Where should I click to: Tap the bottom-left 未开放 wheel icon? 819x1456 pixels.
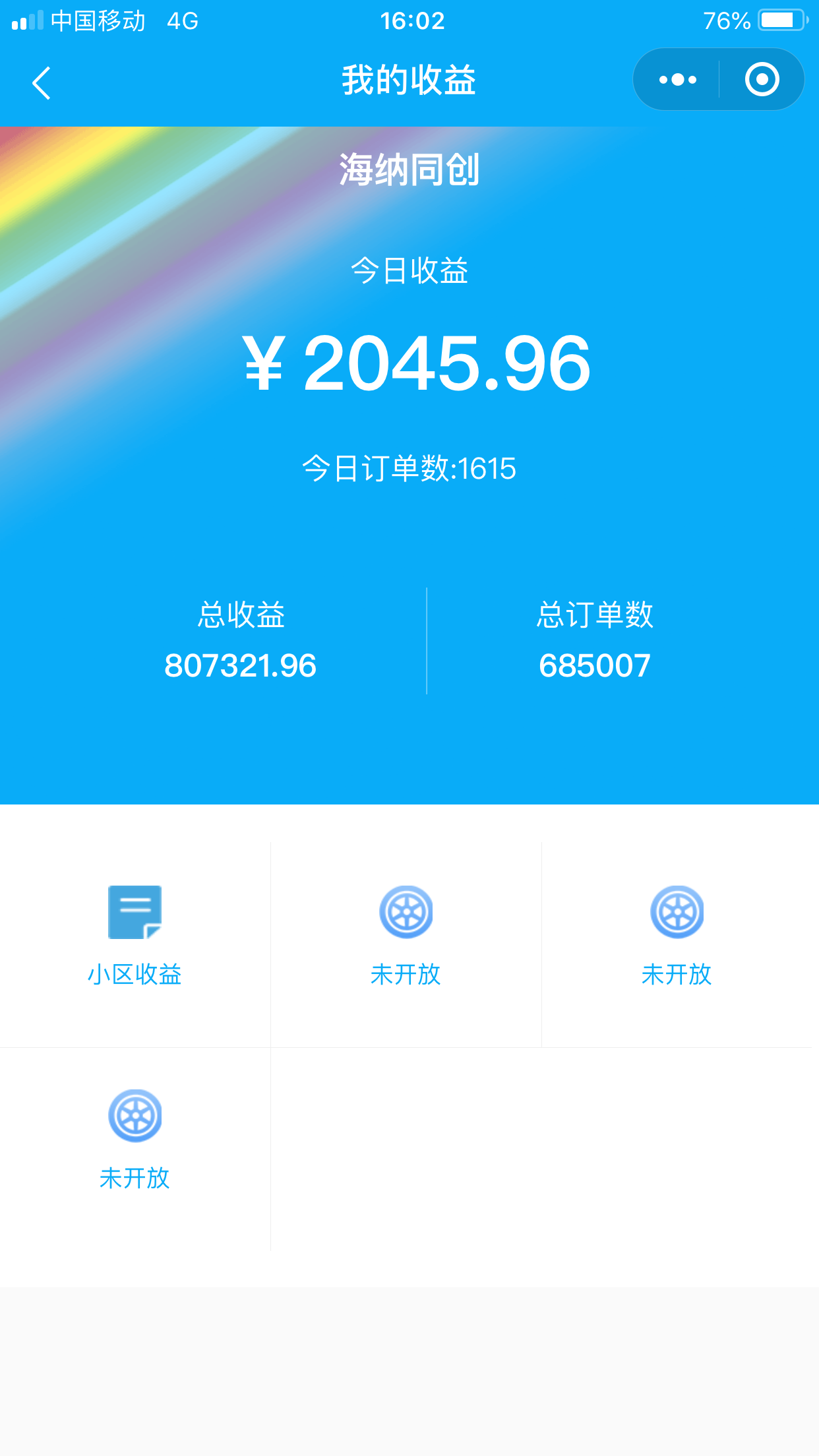135,1116
